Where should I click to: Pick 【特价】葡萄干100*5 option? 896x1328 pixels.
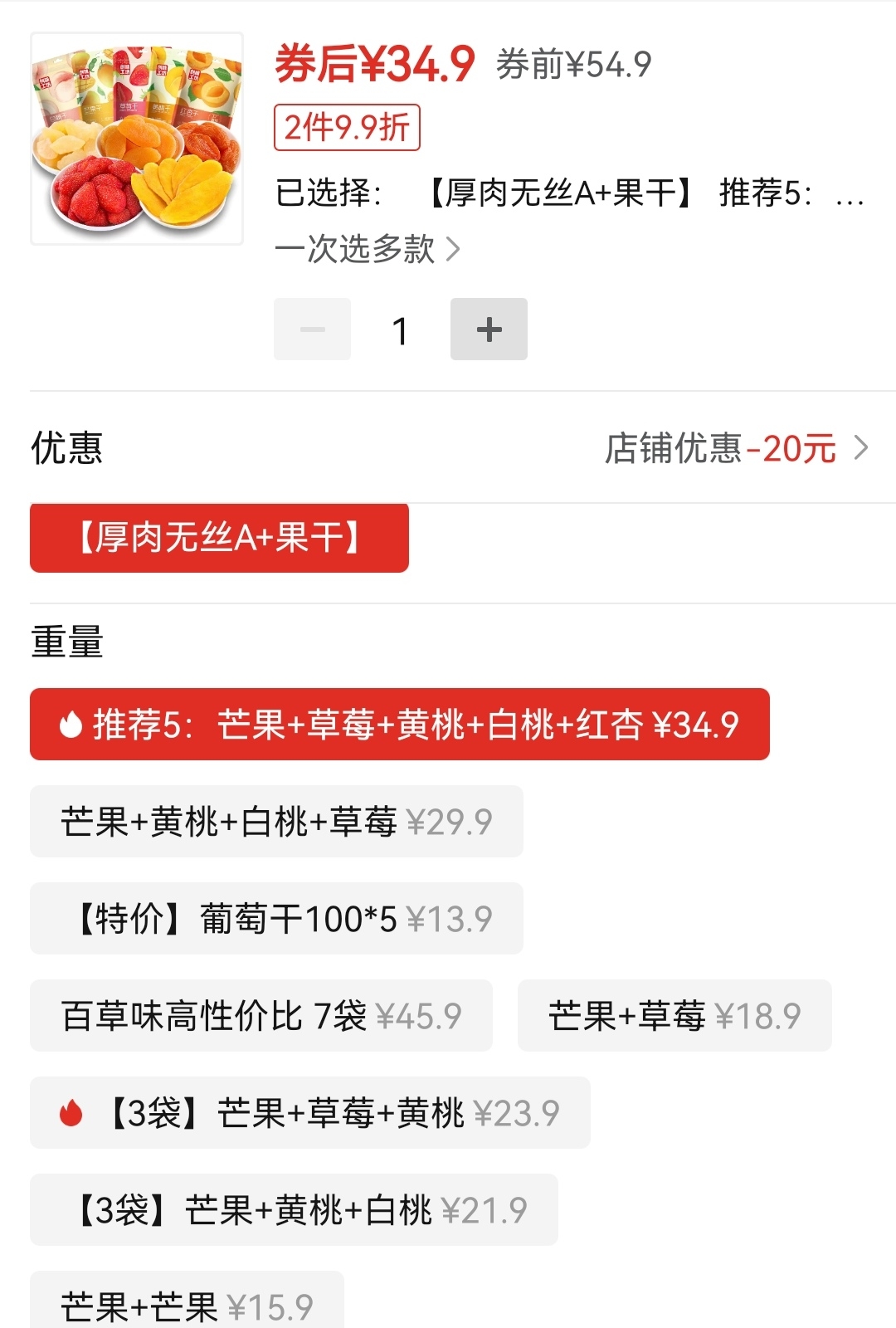click(x=276, y=919)
